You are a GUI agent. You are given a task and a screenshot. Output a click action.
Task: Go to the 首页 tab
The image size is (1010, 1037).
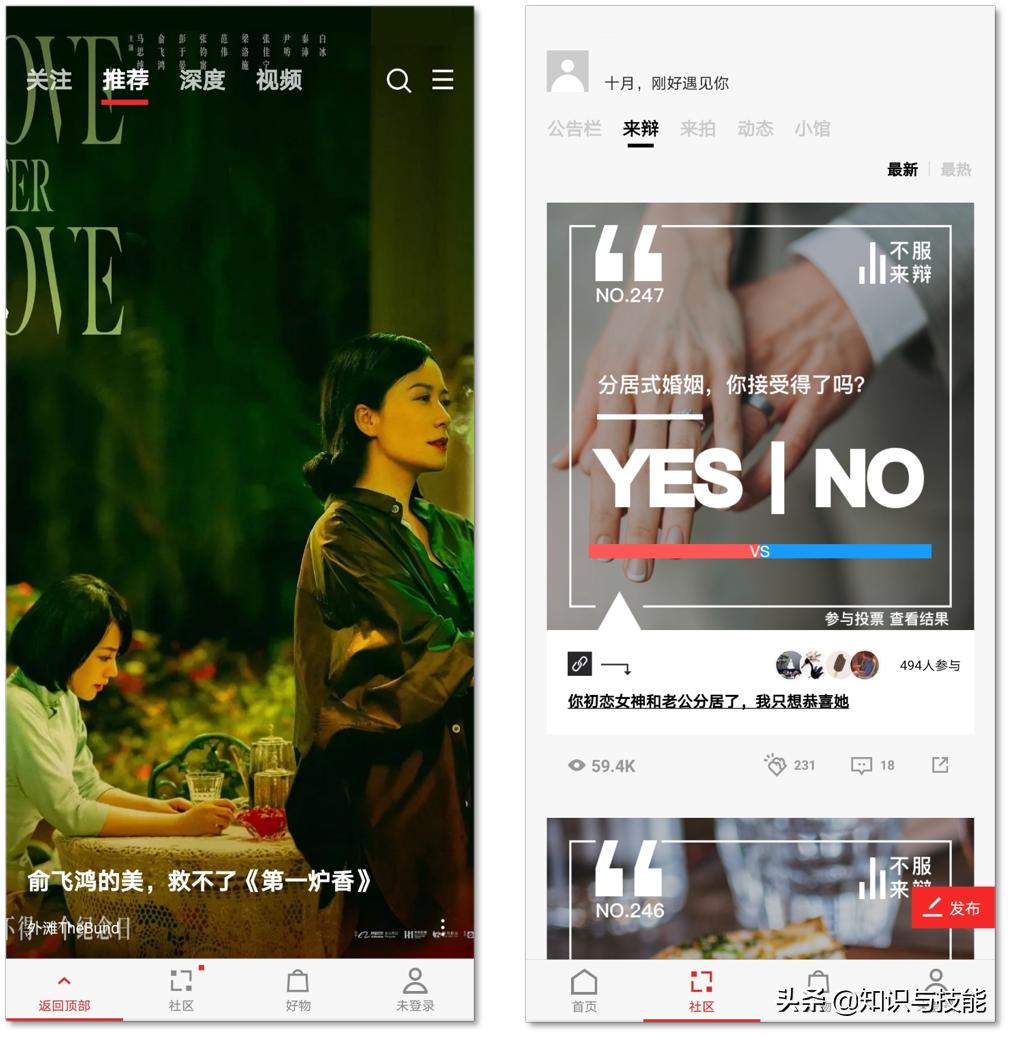coord(584,992)
